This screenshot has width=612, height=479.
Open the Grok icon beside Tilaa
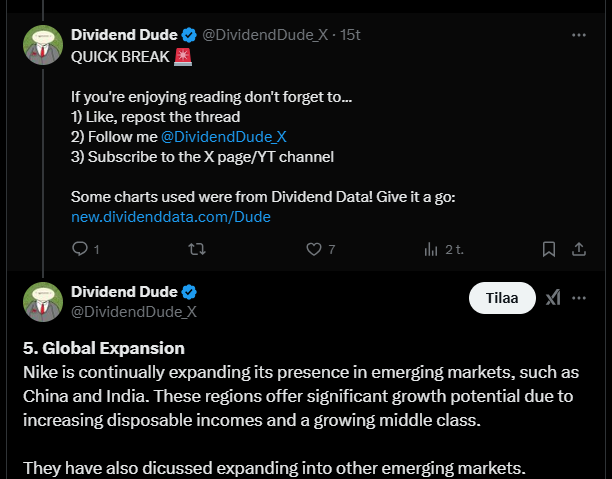[551, 298]
